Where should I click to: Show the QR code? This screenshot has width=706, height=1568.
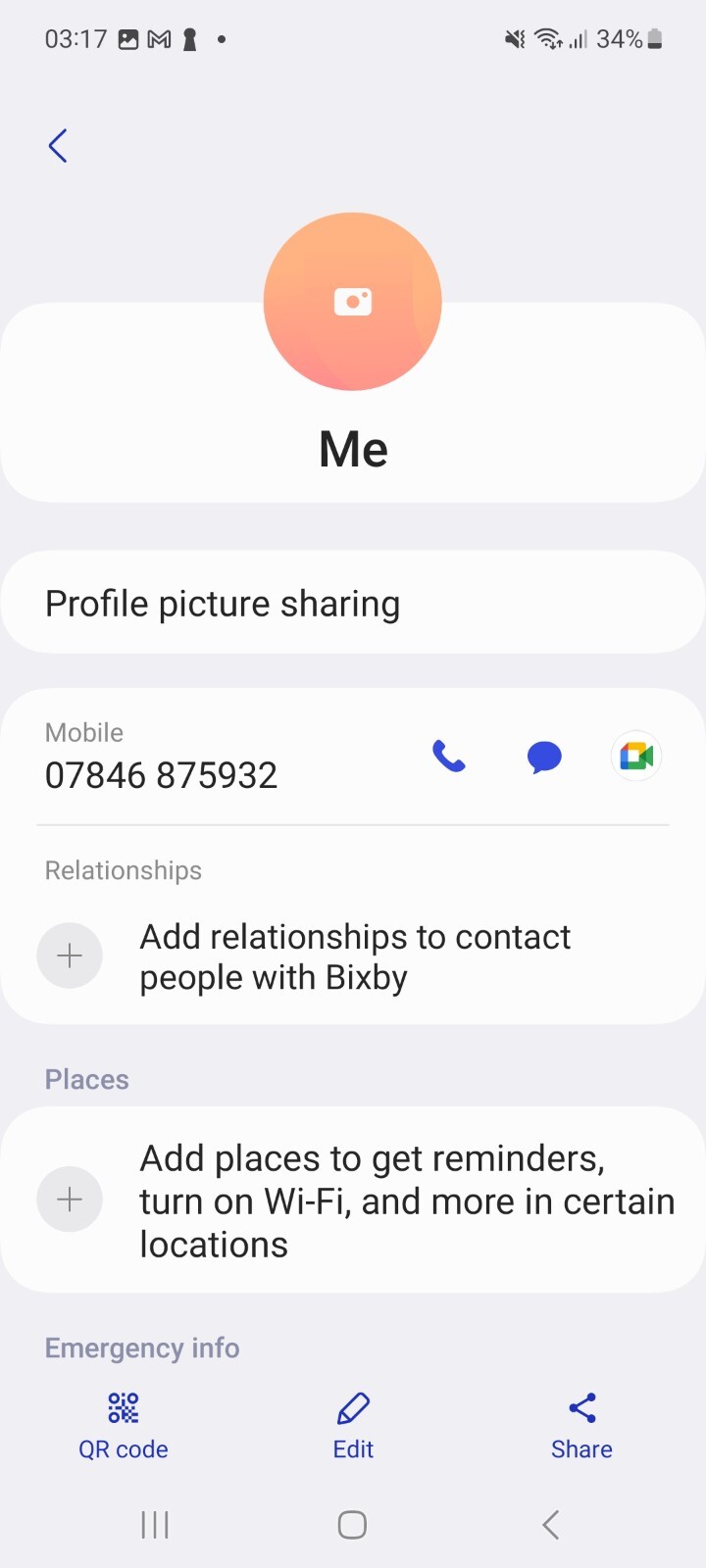[124, 1427]
